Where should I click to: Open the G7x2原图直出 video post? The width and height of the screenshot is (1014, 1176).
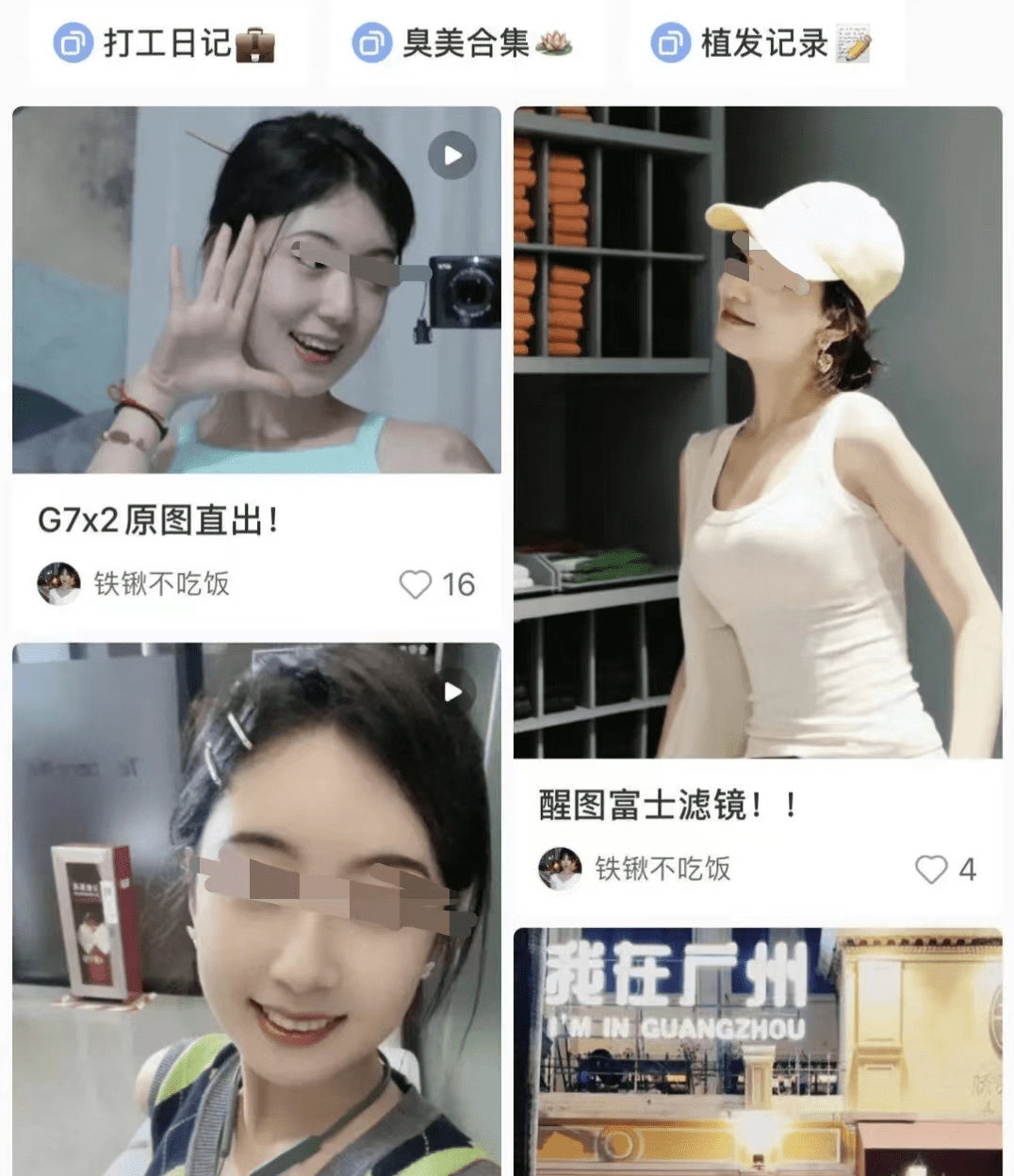(256, 290)
